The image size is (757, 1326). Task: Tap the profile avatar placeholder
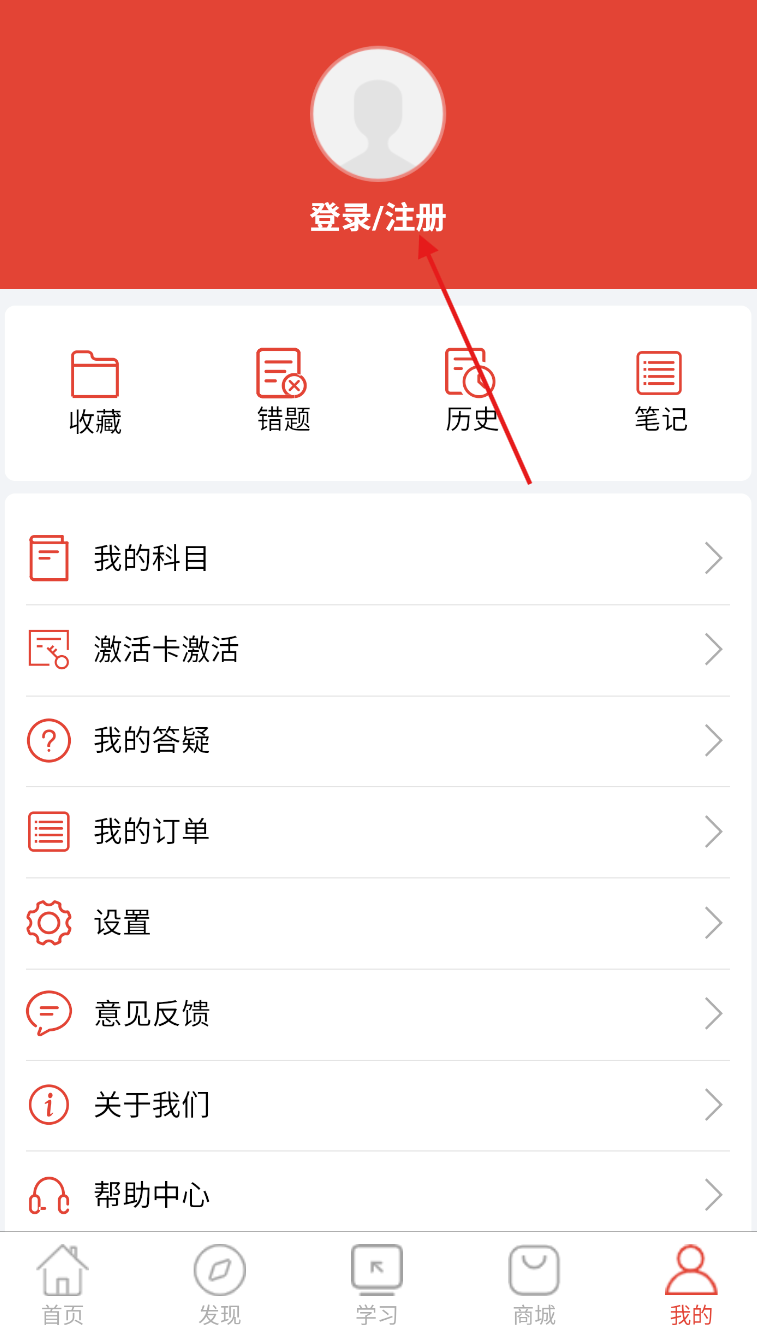(378, 113)
